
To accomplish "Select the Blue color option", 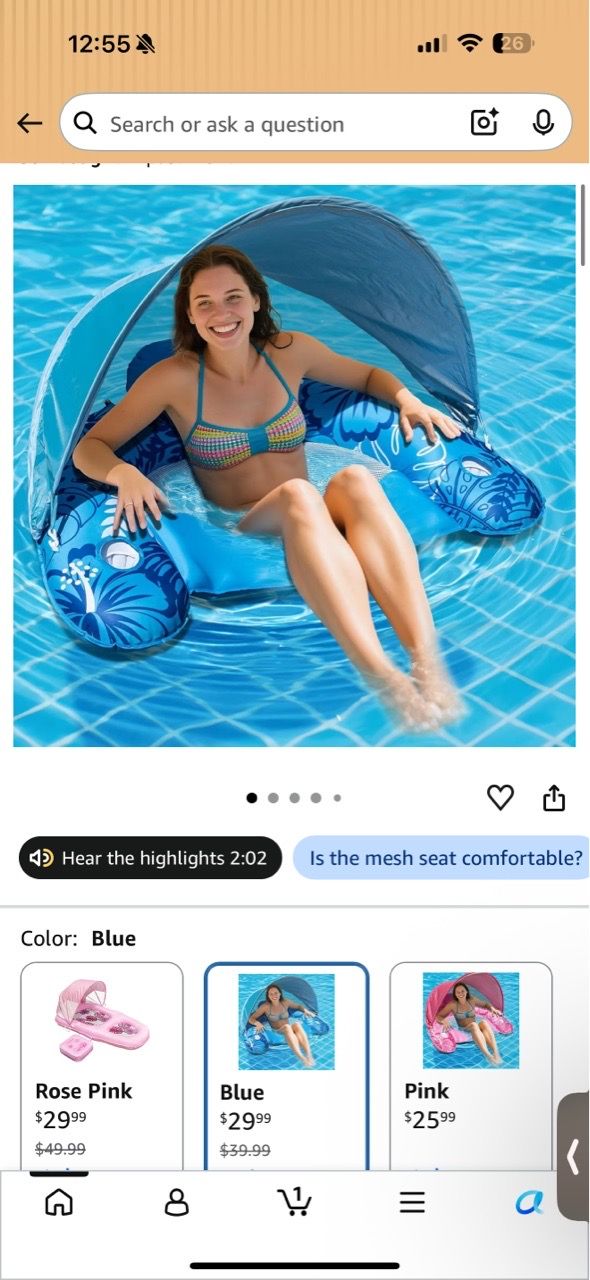I will [286, 1066].
